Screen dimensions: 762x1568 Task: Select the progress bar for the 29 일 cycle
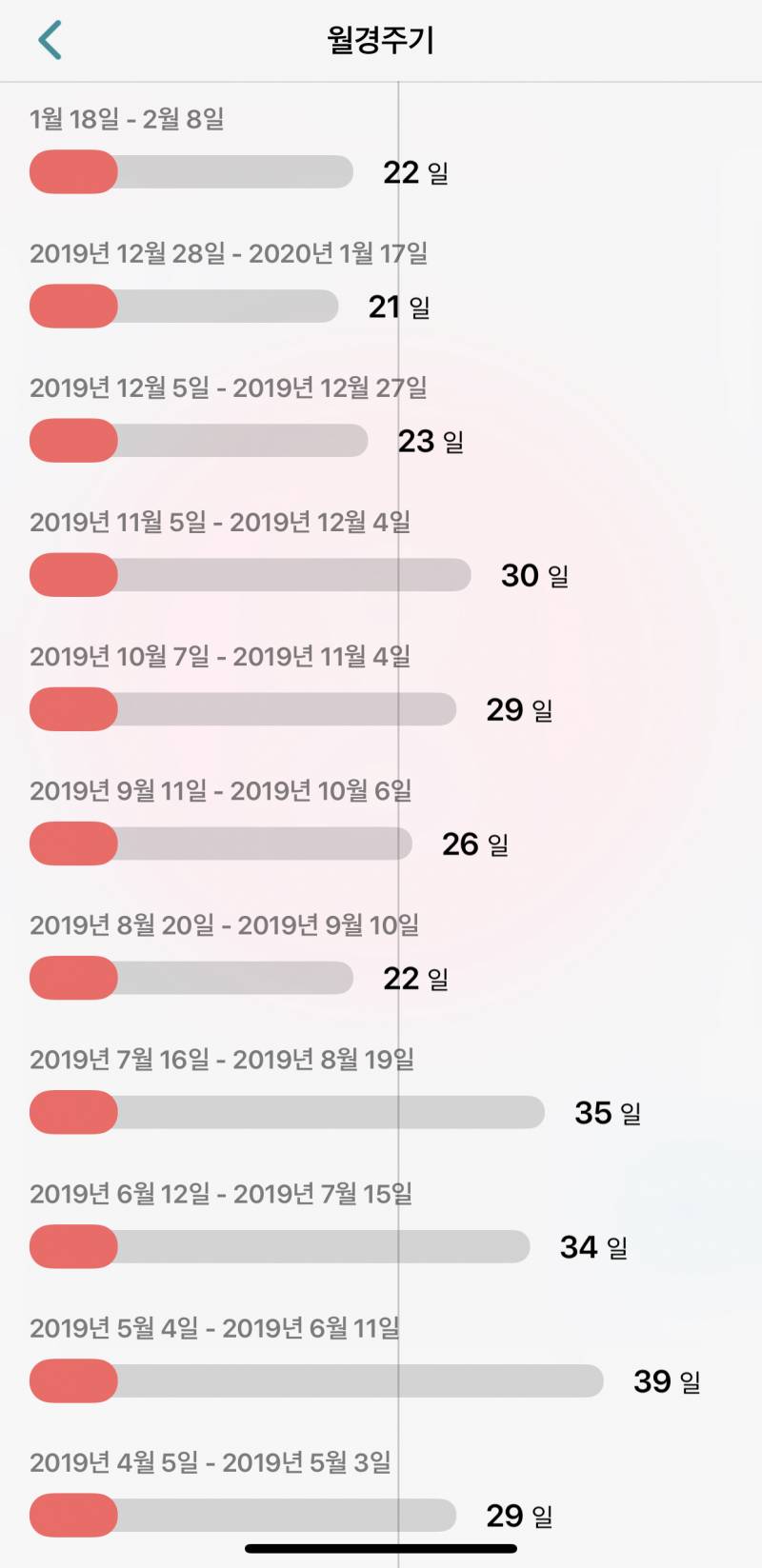pos(243,708)
